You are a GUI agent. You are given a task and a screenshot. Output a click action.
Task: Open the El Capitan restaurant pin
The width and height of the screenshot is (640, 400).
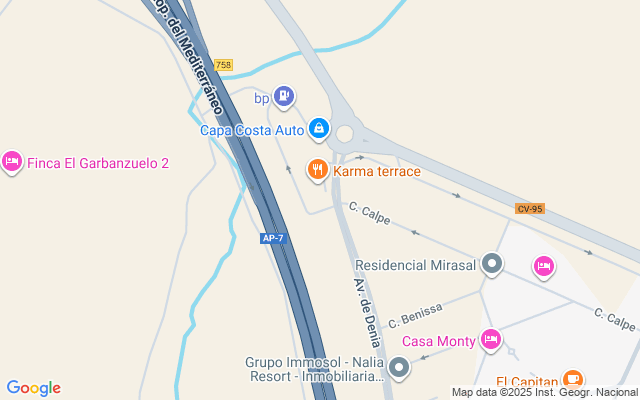571,380
